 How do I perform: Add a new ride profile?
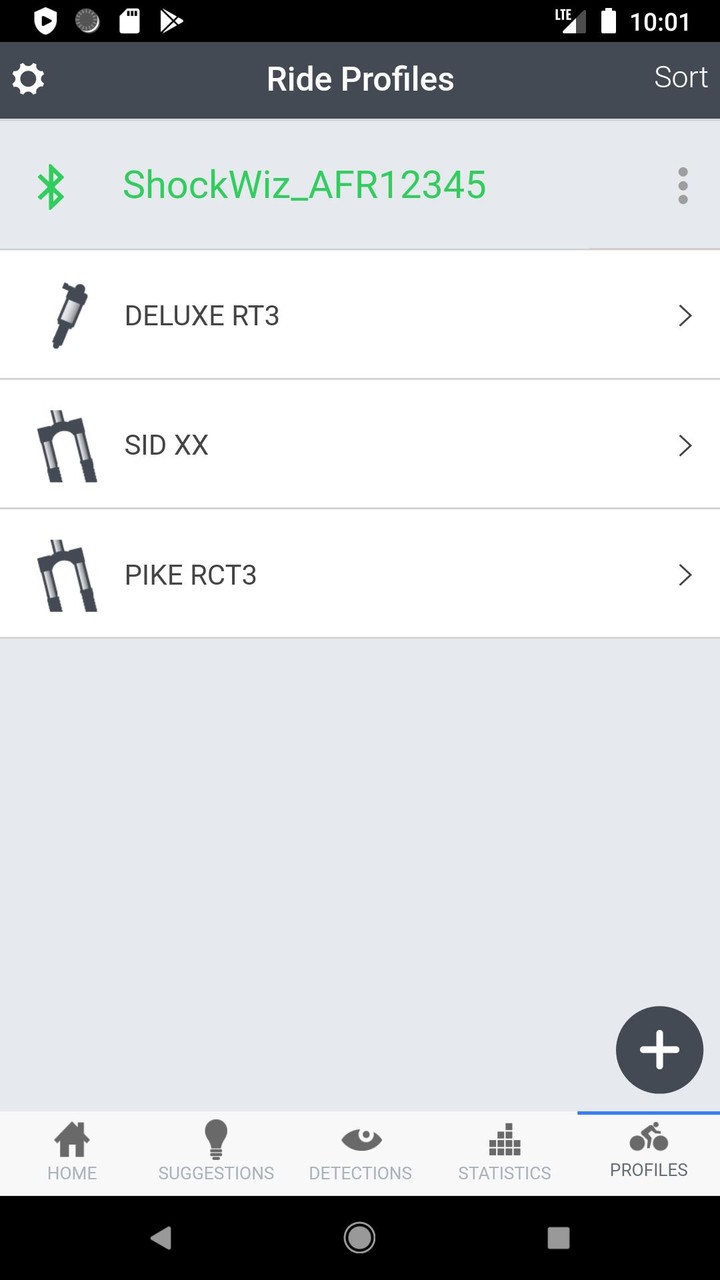tap(659, 1050)
